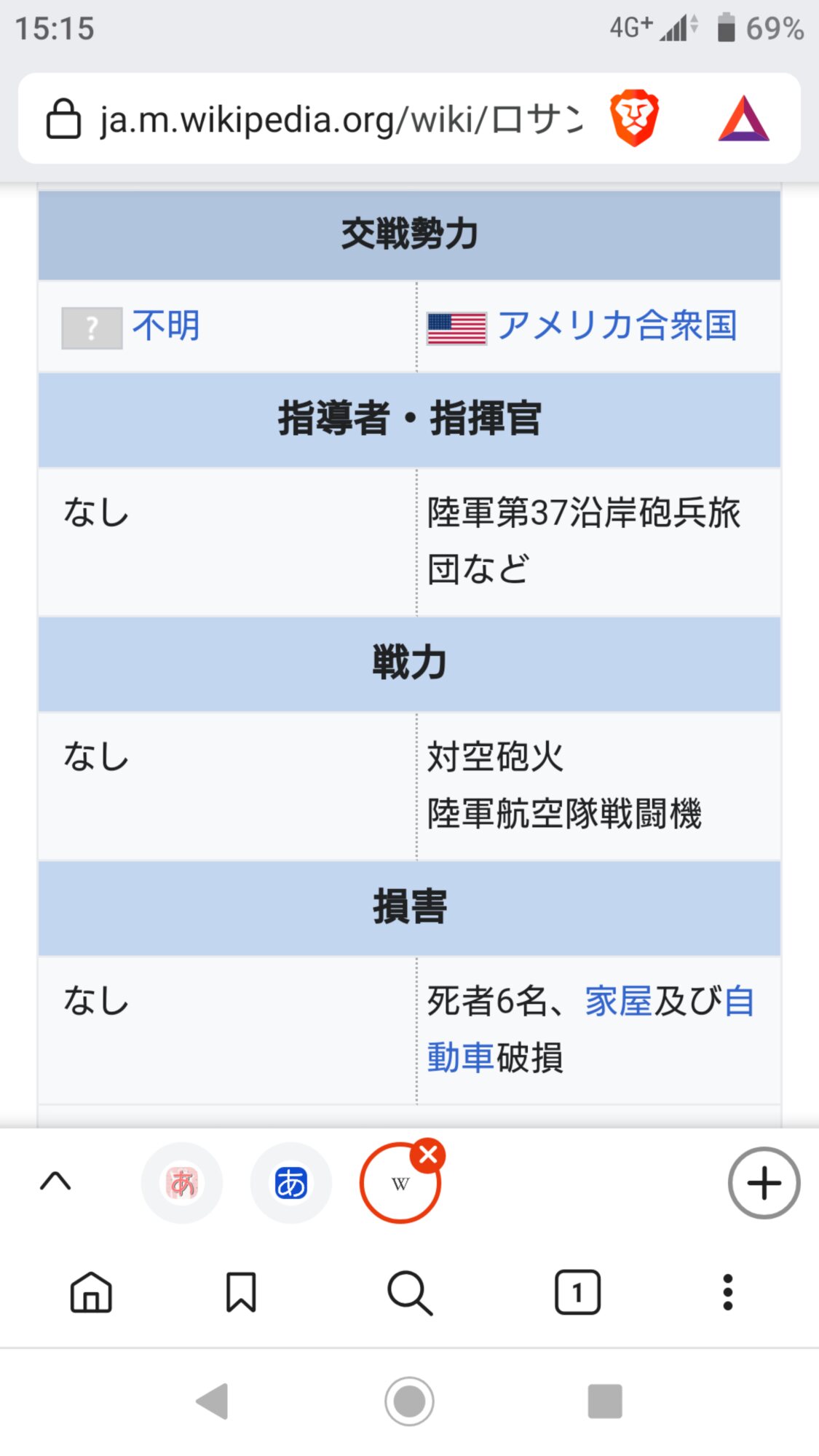Collapse the tab strip with the up chevron

55,1181
